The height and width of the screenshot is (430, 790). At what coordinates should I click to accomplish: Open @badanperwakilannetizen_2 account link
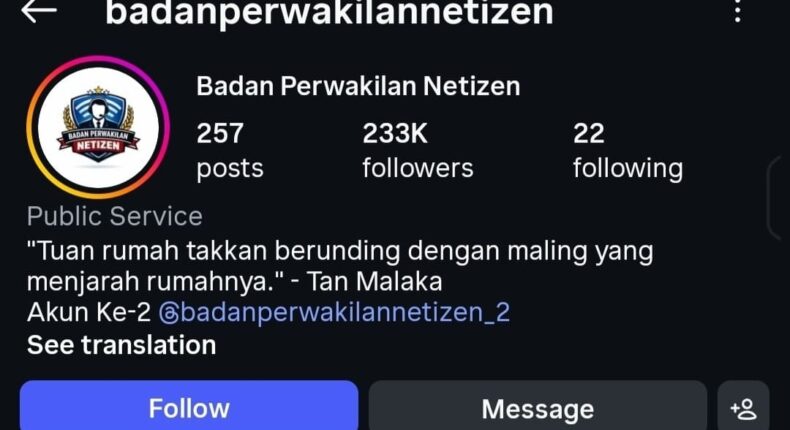334,312
